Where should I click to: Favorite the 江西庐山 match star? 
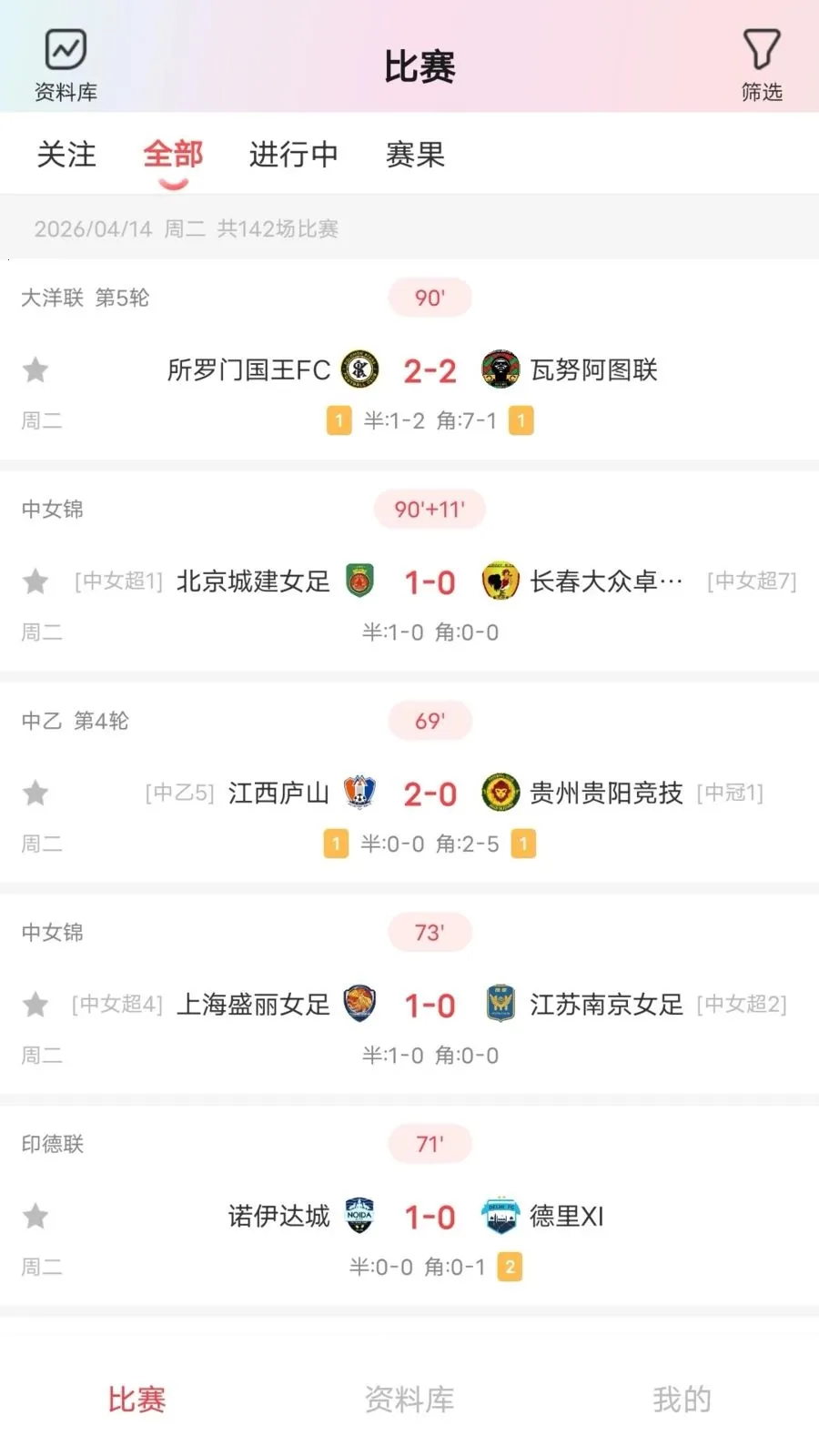click(x=35, y=794)
